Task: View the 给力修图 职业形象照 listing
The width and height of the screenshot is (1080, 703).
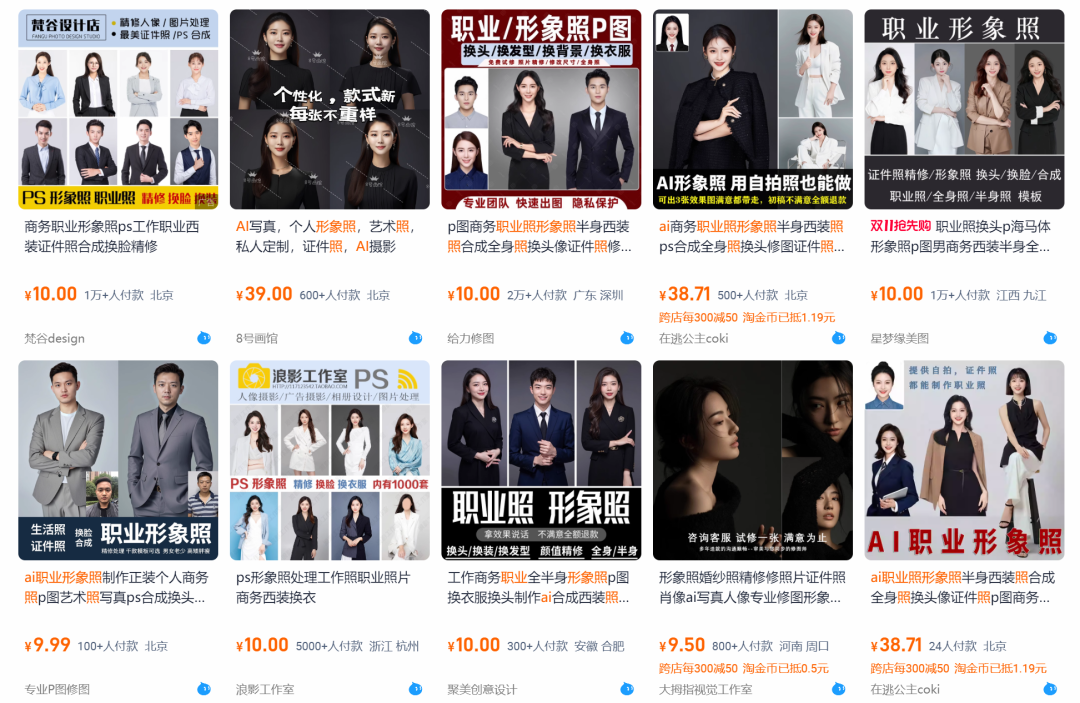Action: coord(541,110)
